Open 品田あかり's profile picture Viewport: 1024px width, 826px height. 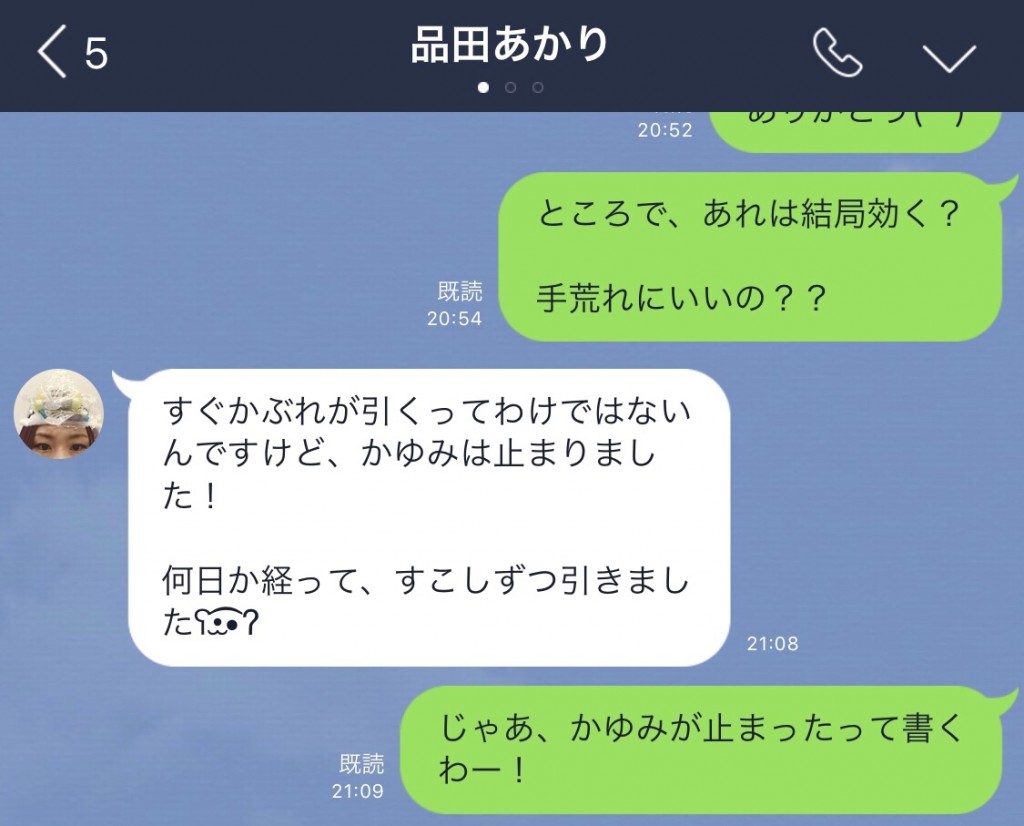(x=58, y=413)
